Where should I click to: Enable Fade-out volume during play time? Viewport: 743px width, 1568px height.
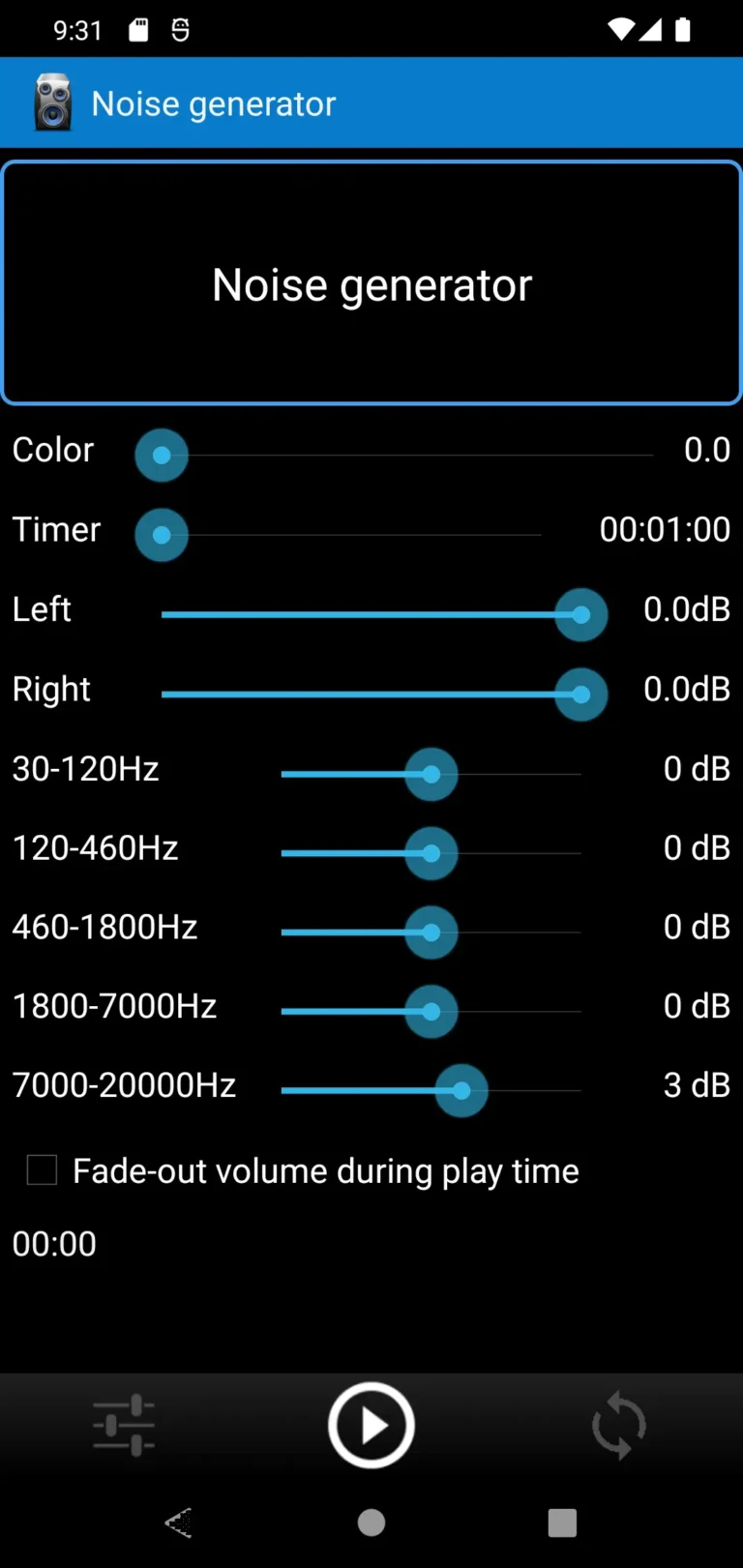[41, 1170]
